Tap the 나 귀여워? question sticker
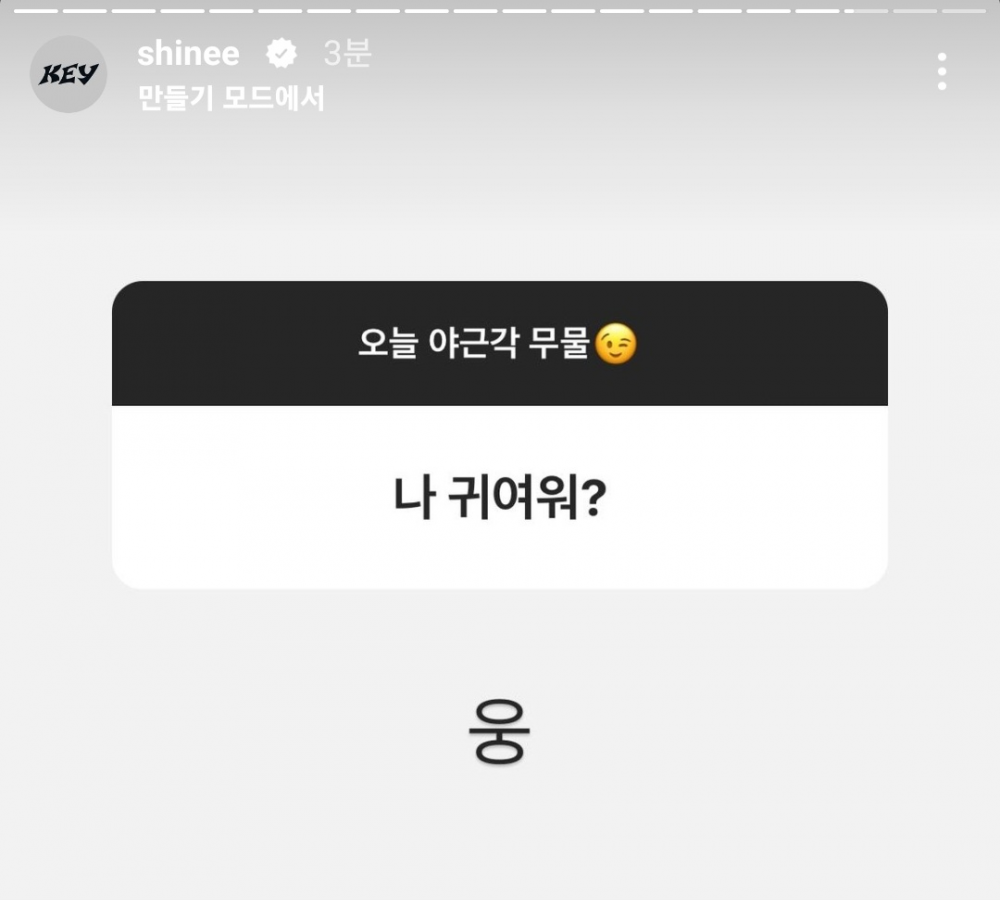 (499, 496)
